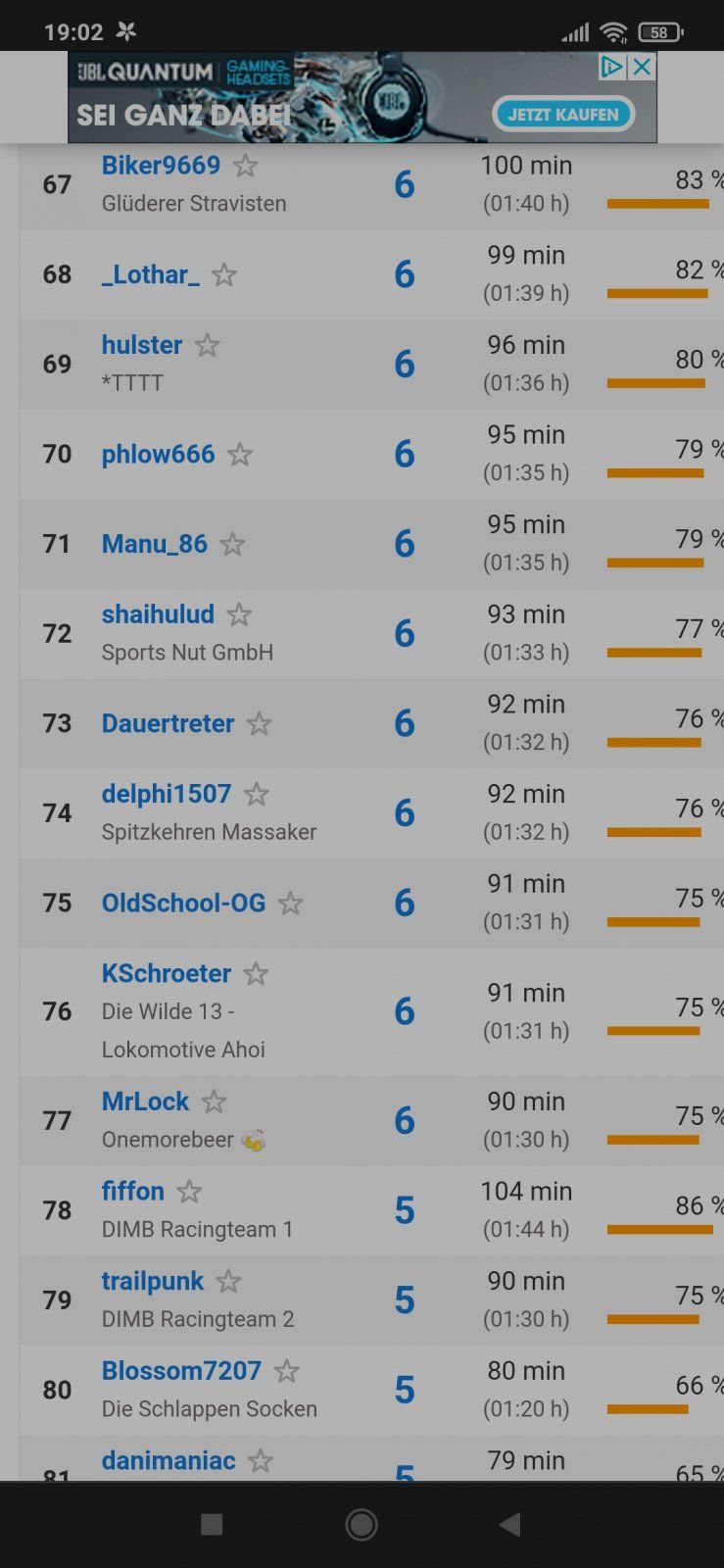Favorite _Lothar_ with the star icon
Viewport: 724px width, 1568px height.
pyautogui.click(x=224, y=274)
